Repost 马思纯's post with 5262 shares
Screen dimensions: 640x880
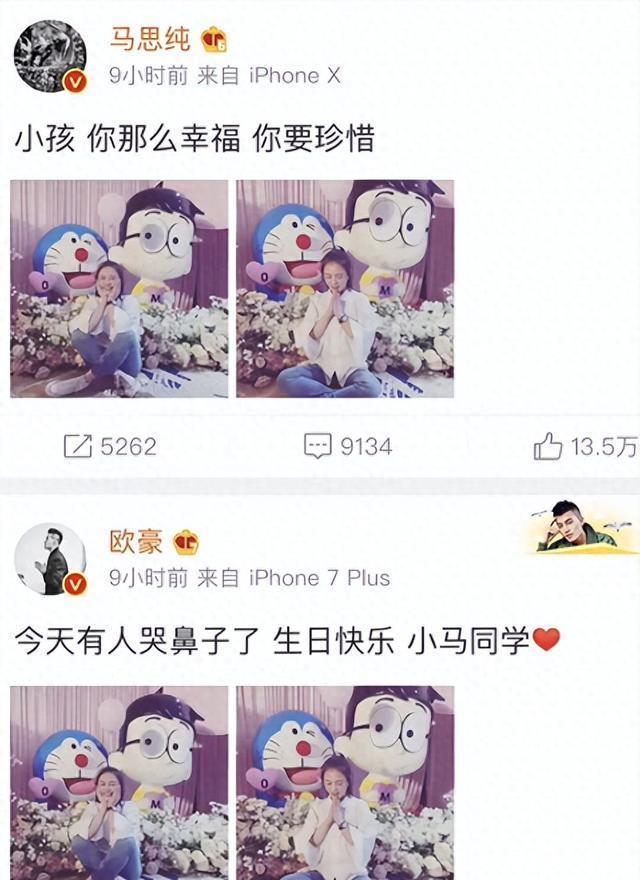tap(110, 446)
